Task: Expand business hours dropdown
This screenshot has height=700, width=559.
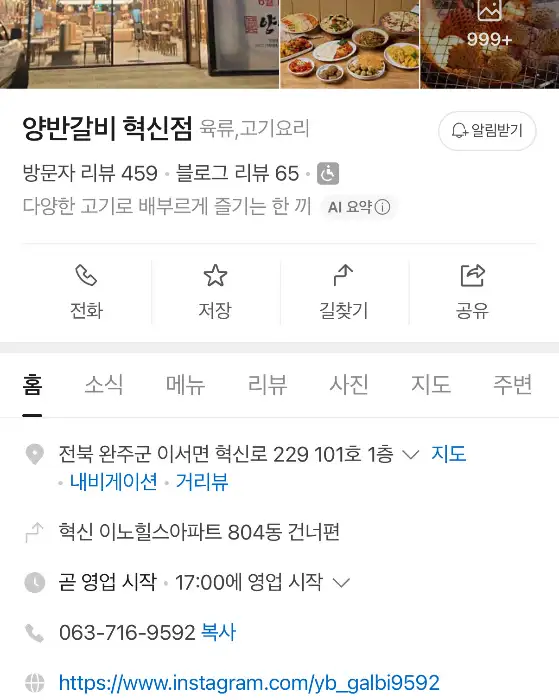Action: tap(341, 583)
